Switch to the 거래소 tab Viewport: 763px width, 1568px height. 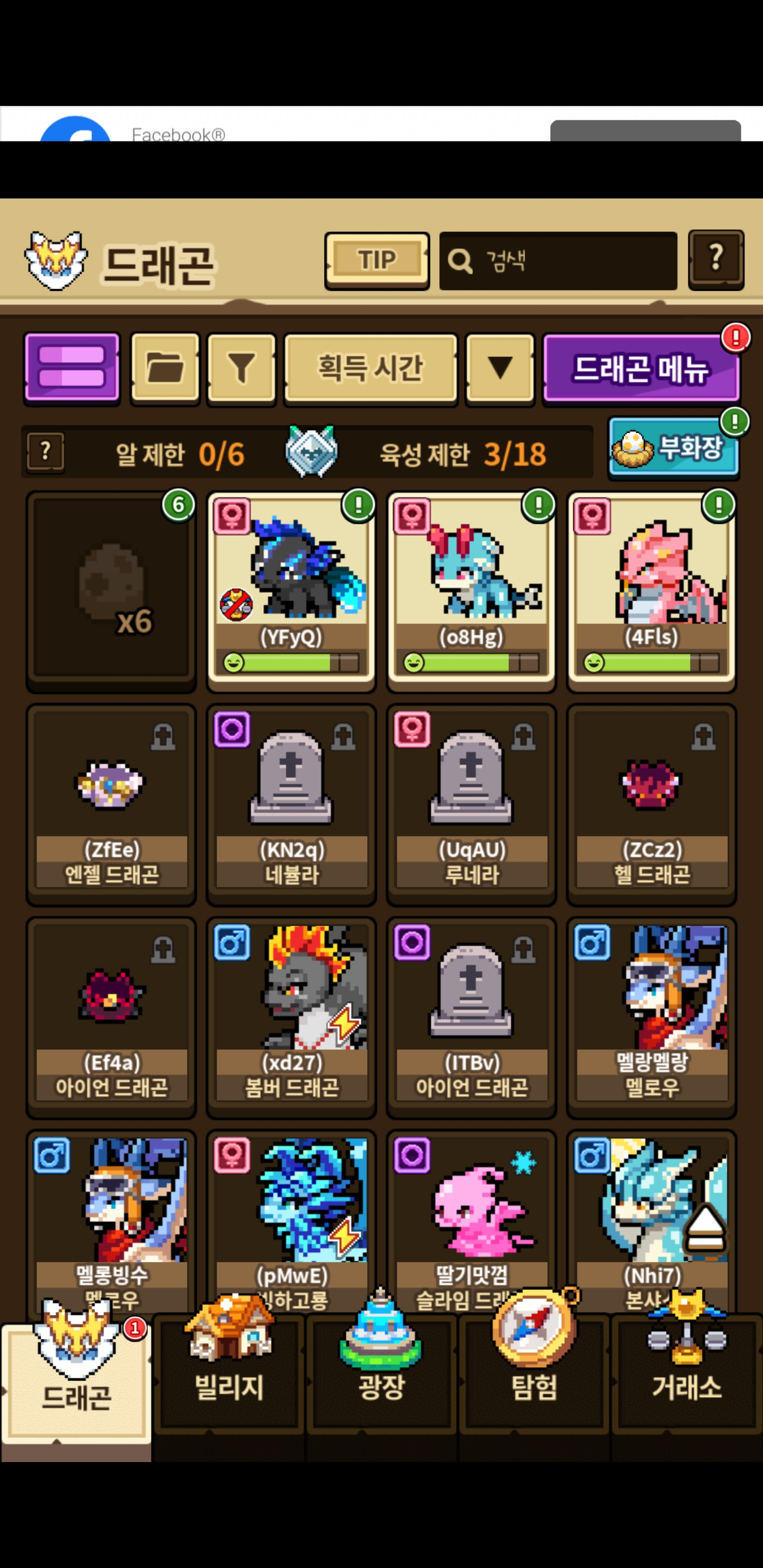pyautogui.click(x=686, y=1377)
